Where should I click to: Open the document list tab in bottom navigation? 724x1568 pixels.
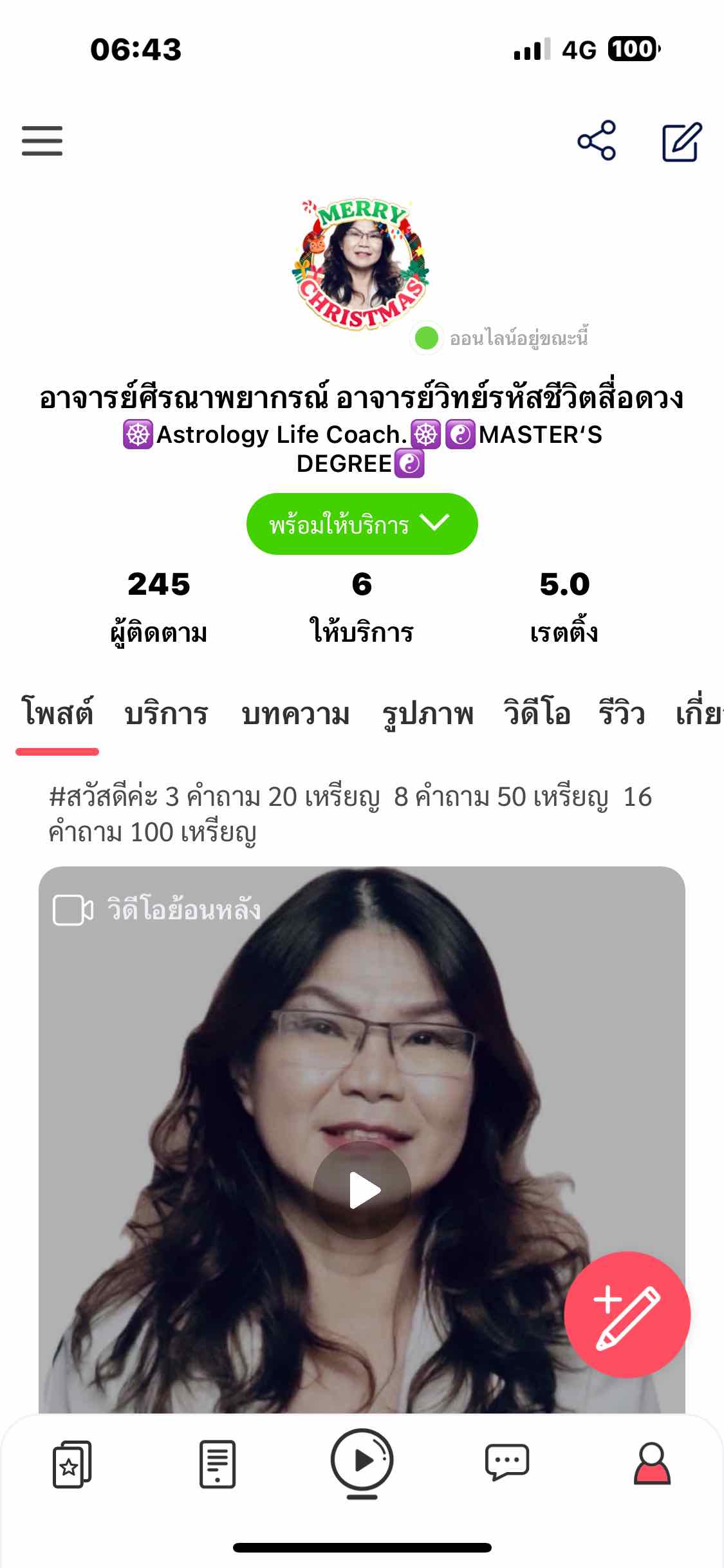pos(218,1464)
